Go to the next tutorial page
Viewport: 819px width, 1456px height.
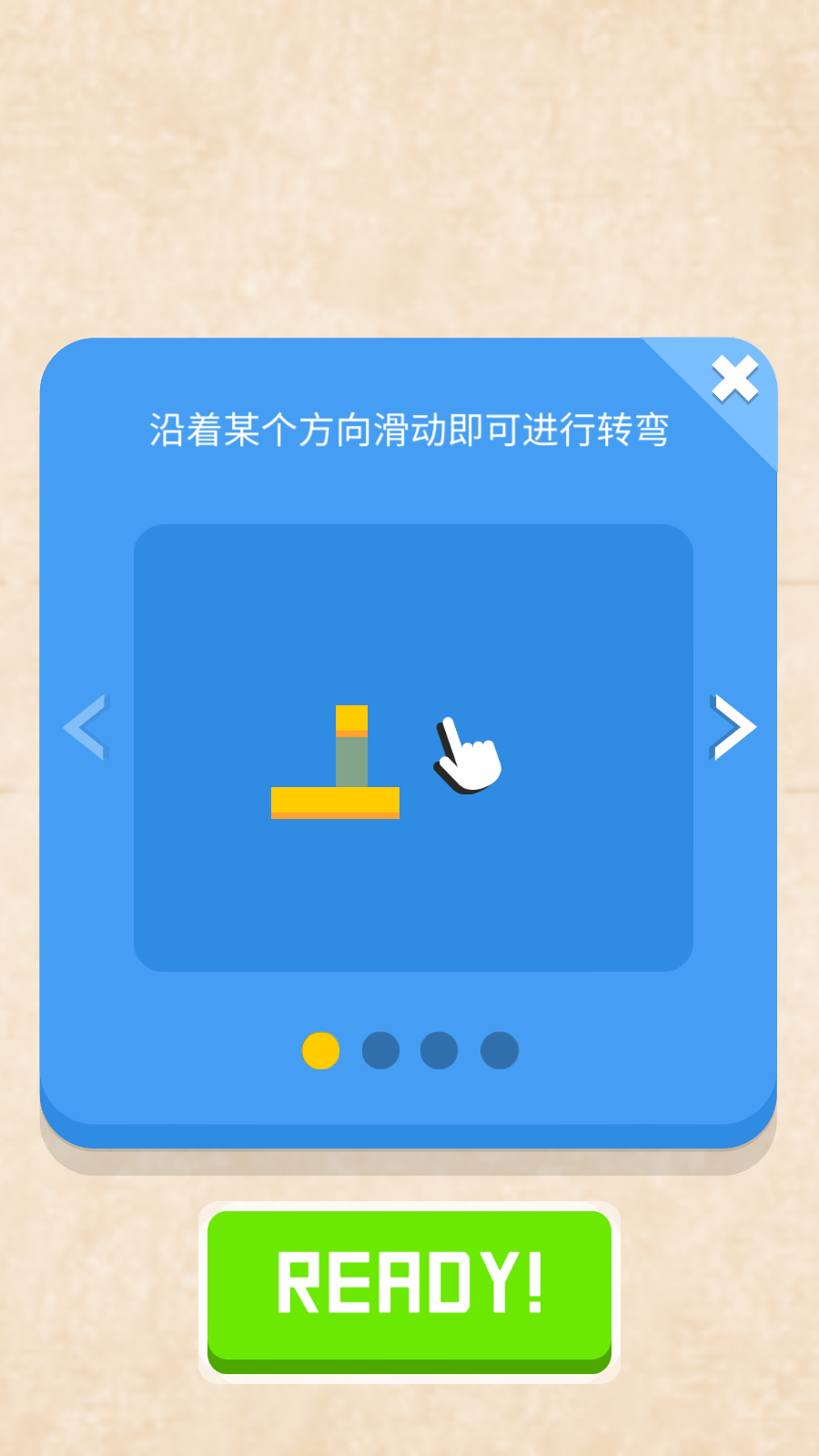(x=733, y=727)
